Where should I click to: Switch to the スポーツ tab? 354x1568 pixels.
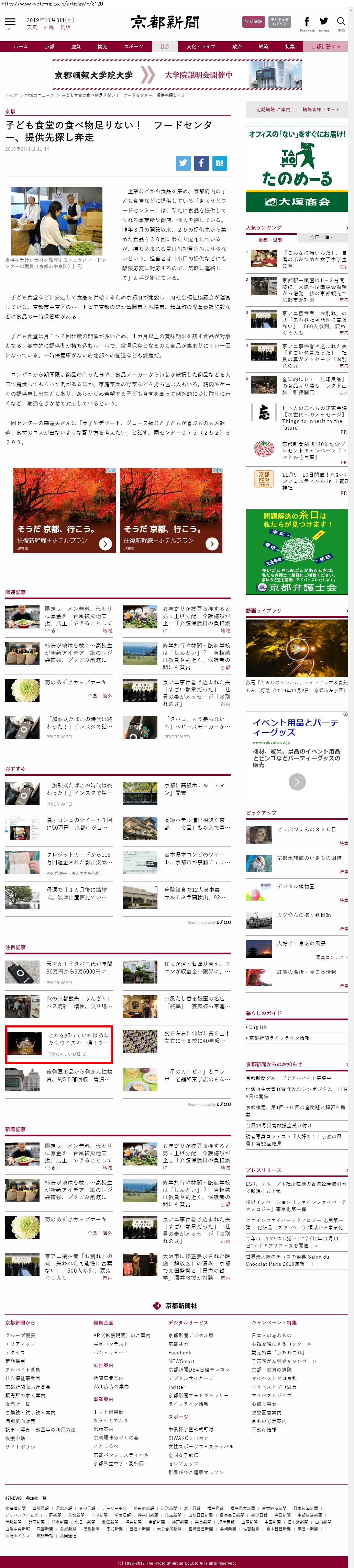click(133, 46)
